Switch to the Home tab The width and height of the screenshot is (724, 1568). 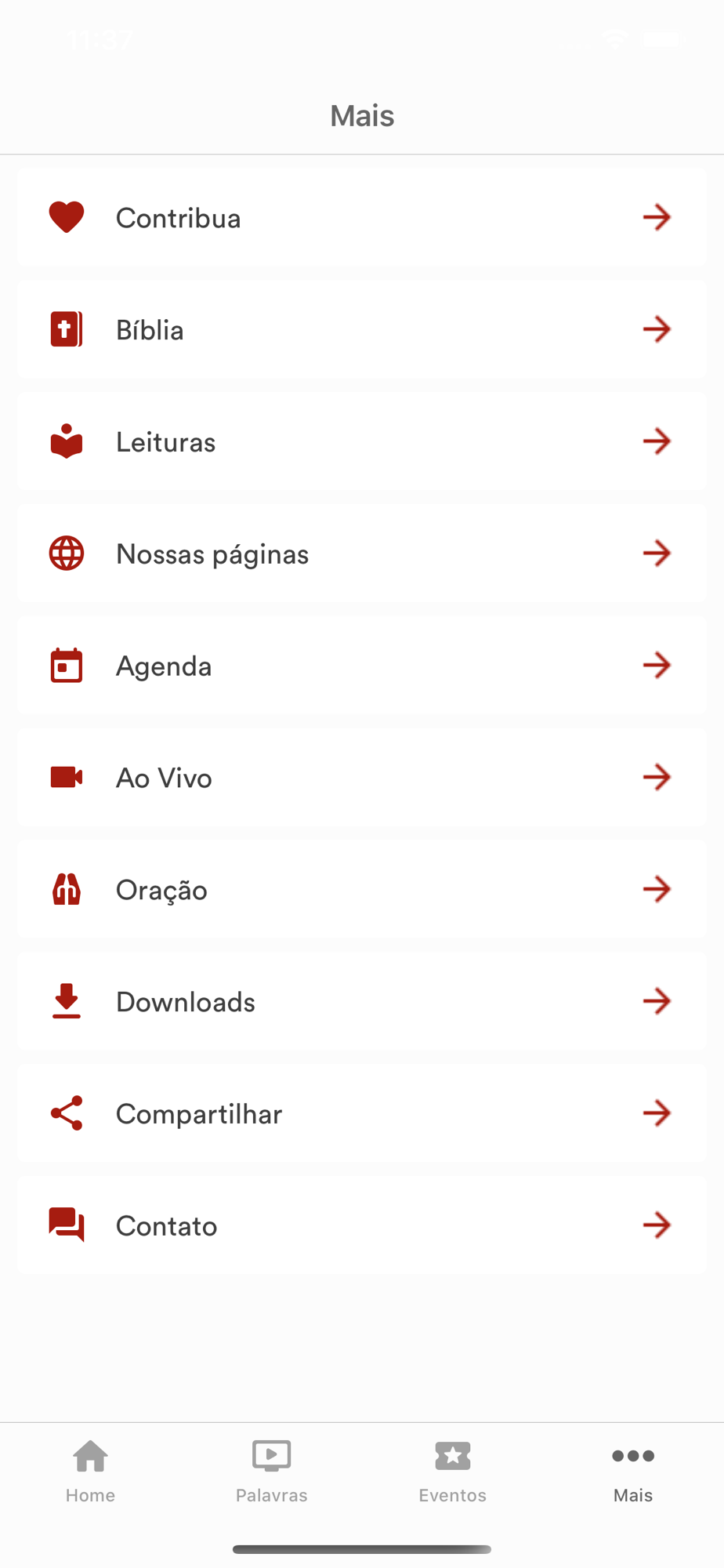(91, 1472)
